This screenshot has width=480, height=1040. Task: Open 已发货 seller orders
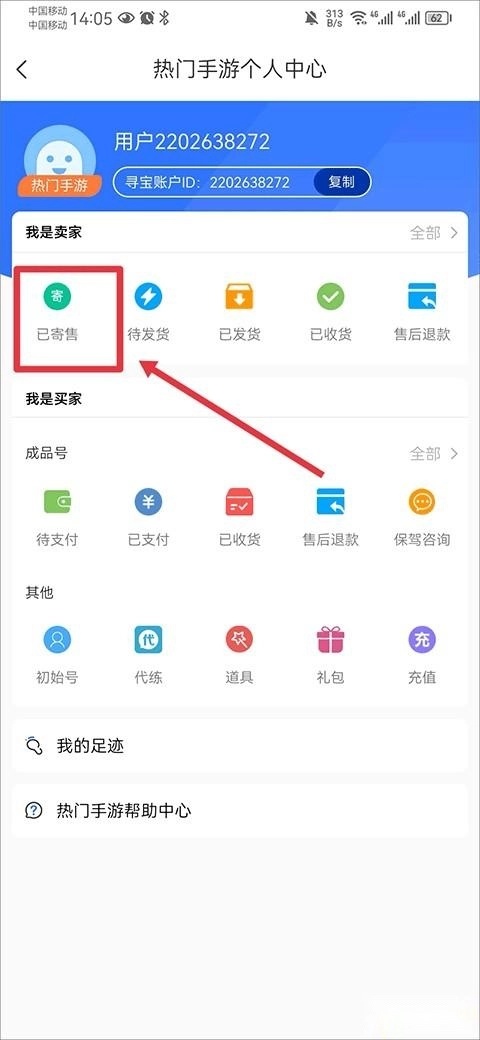point(239,312)
